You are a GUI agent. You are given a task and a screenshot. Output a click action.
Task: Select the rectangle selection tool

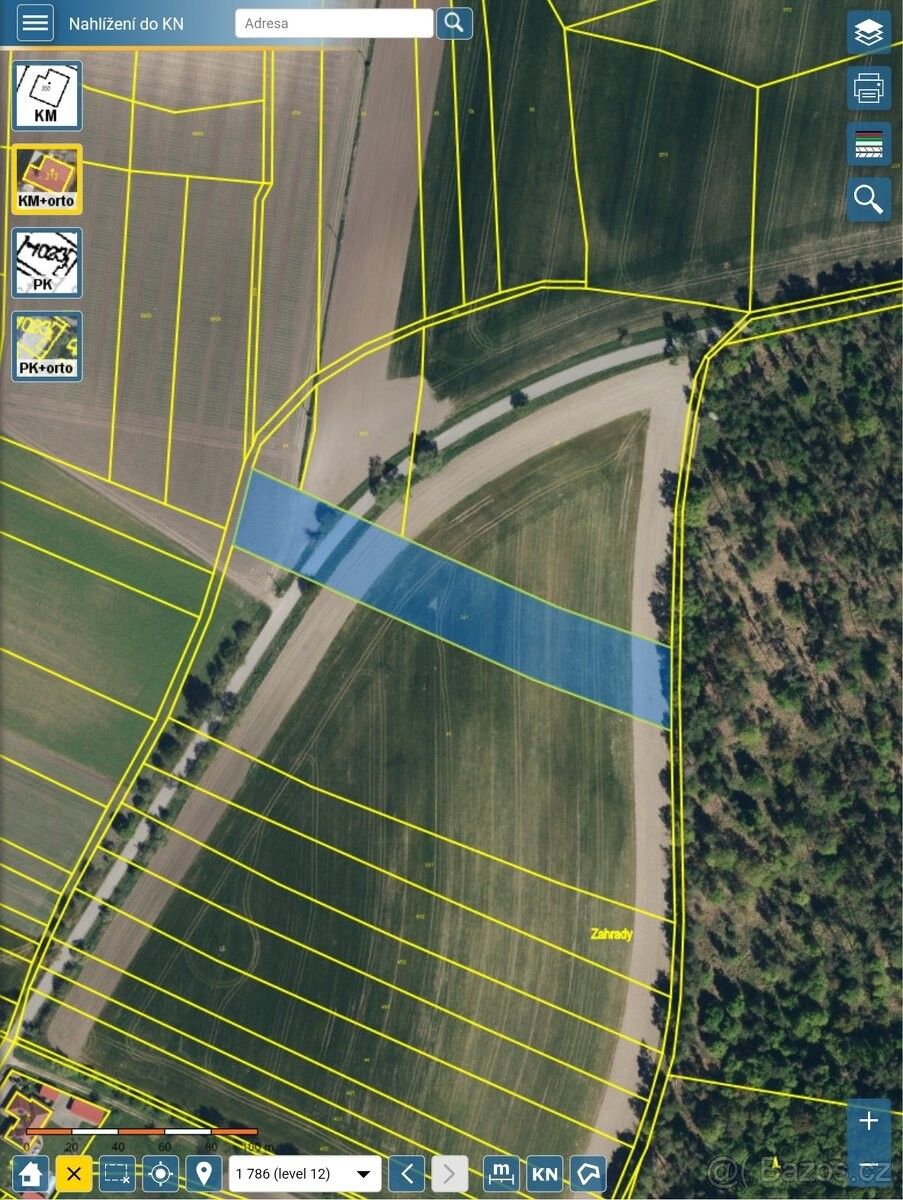click(117, 1173)
